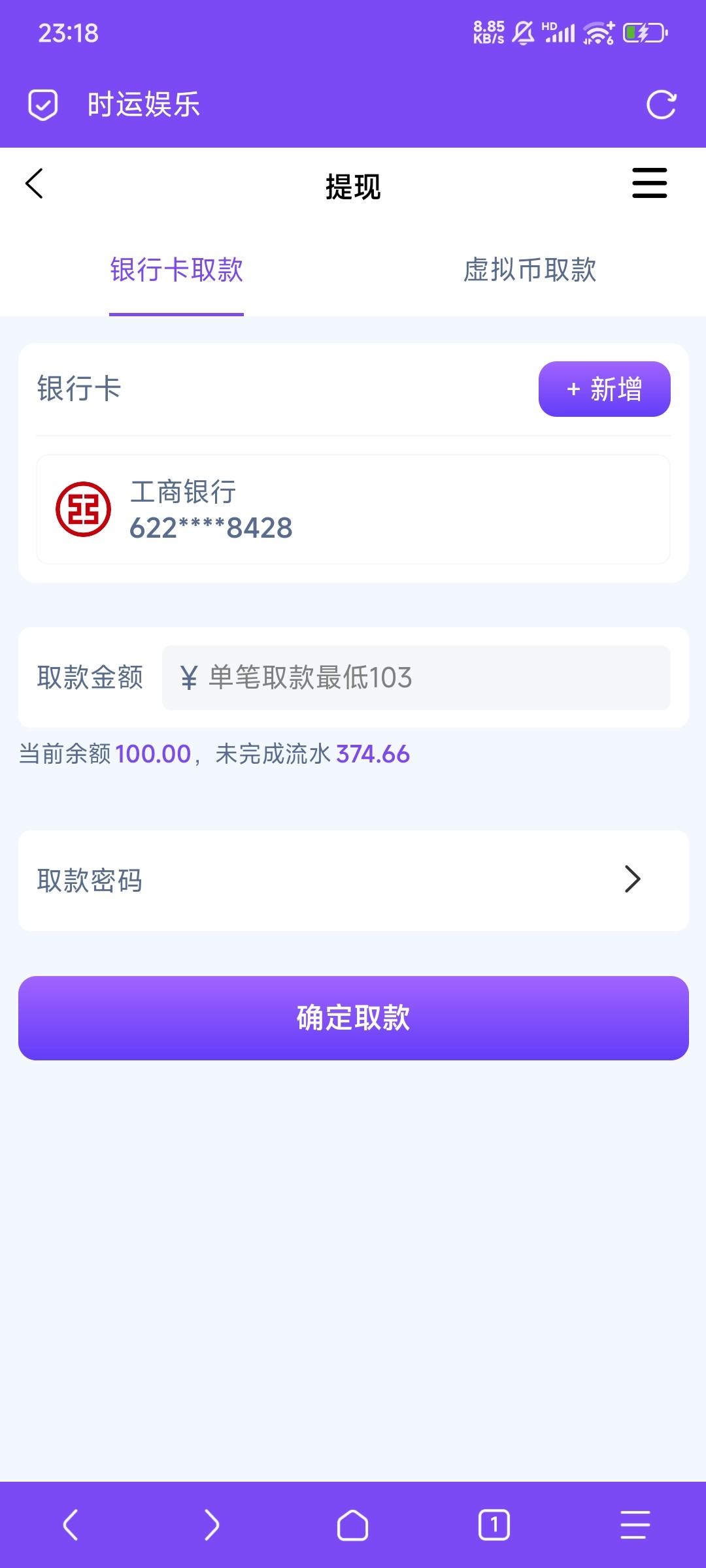Go to the browser's previous page
The width and height of the screenshot is (706, 1568).
pyautogui.click(x=71, y=1525)
